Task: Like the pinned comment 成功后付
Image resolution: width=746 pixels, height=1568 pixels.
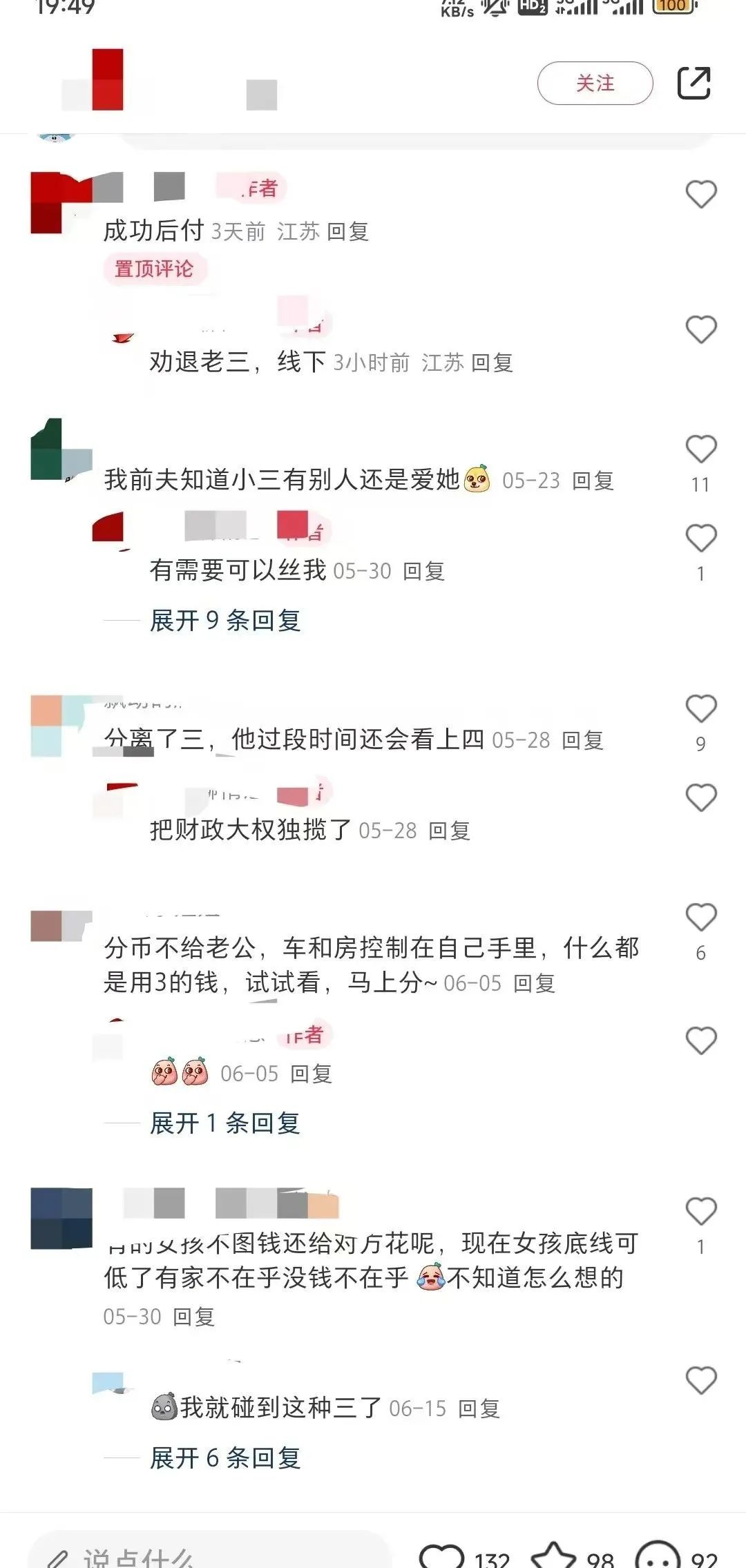Action: point(700,194)
